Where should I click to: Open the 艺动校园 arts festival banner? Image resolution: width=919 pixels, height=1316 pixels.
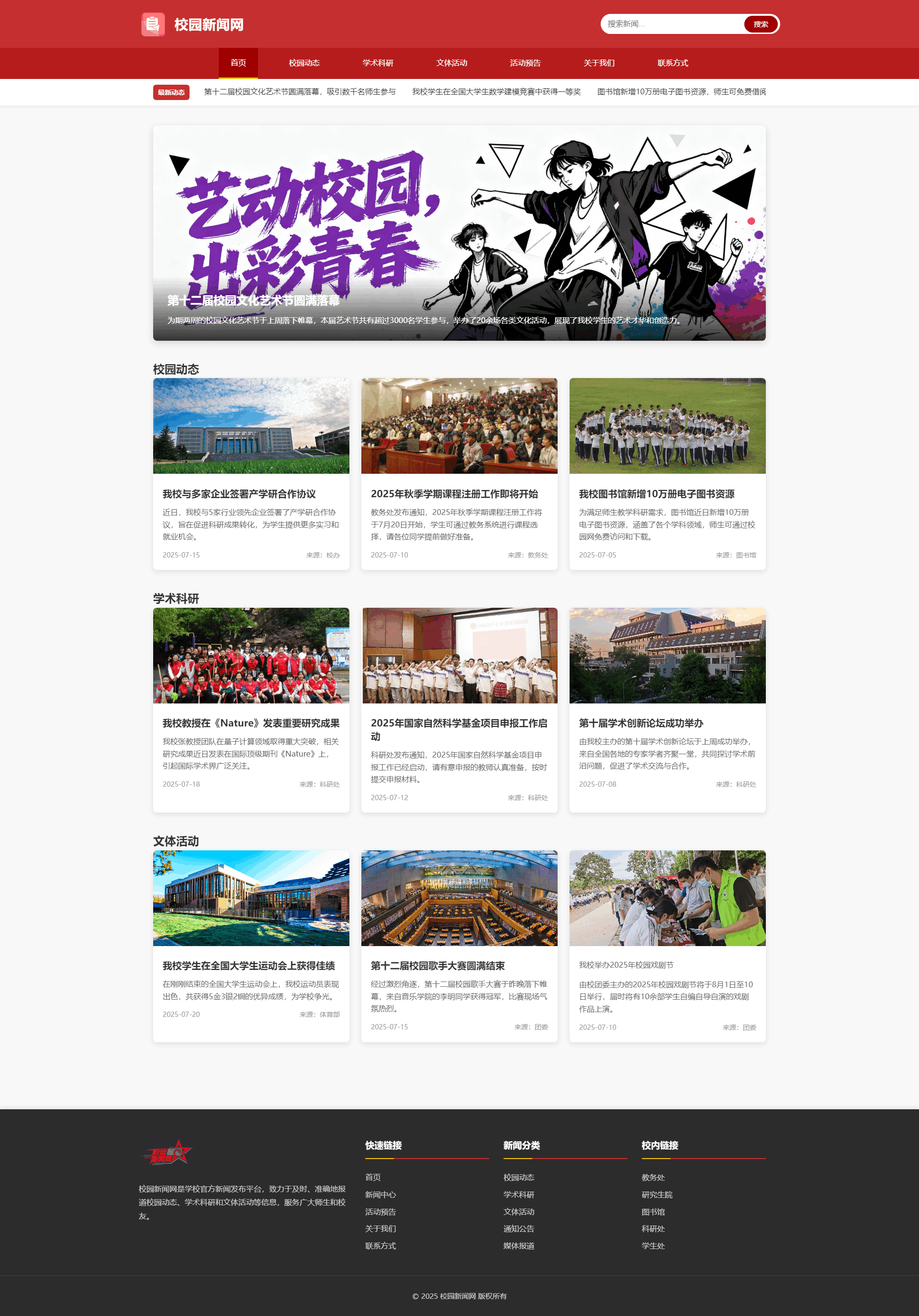pyautogui.click(x=459, y=232)
